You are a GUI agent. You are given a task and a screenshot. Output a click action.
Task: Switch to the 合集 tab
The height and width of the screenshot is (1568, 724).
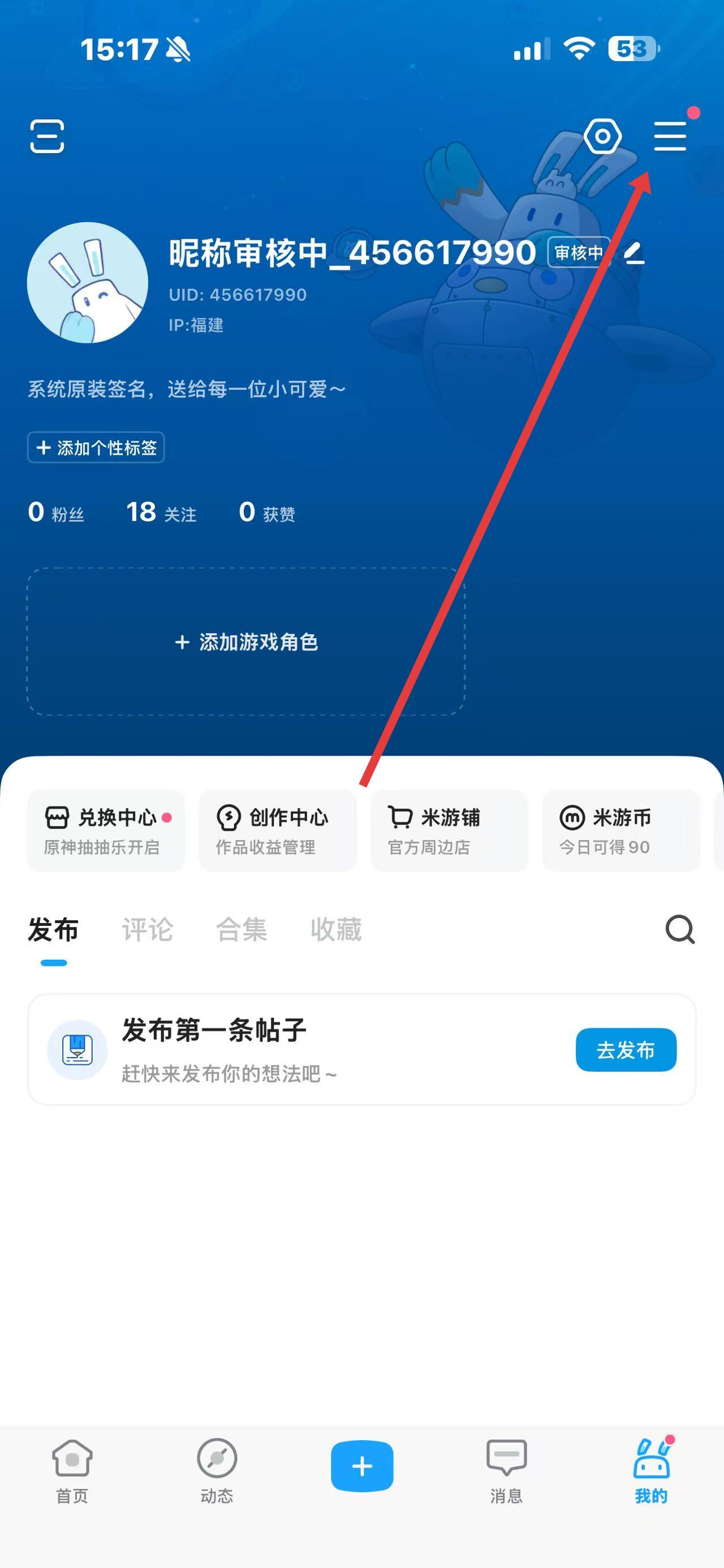pyautogui.click(x=242, y=930)
